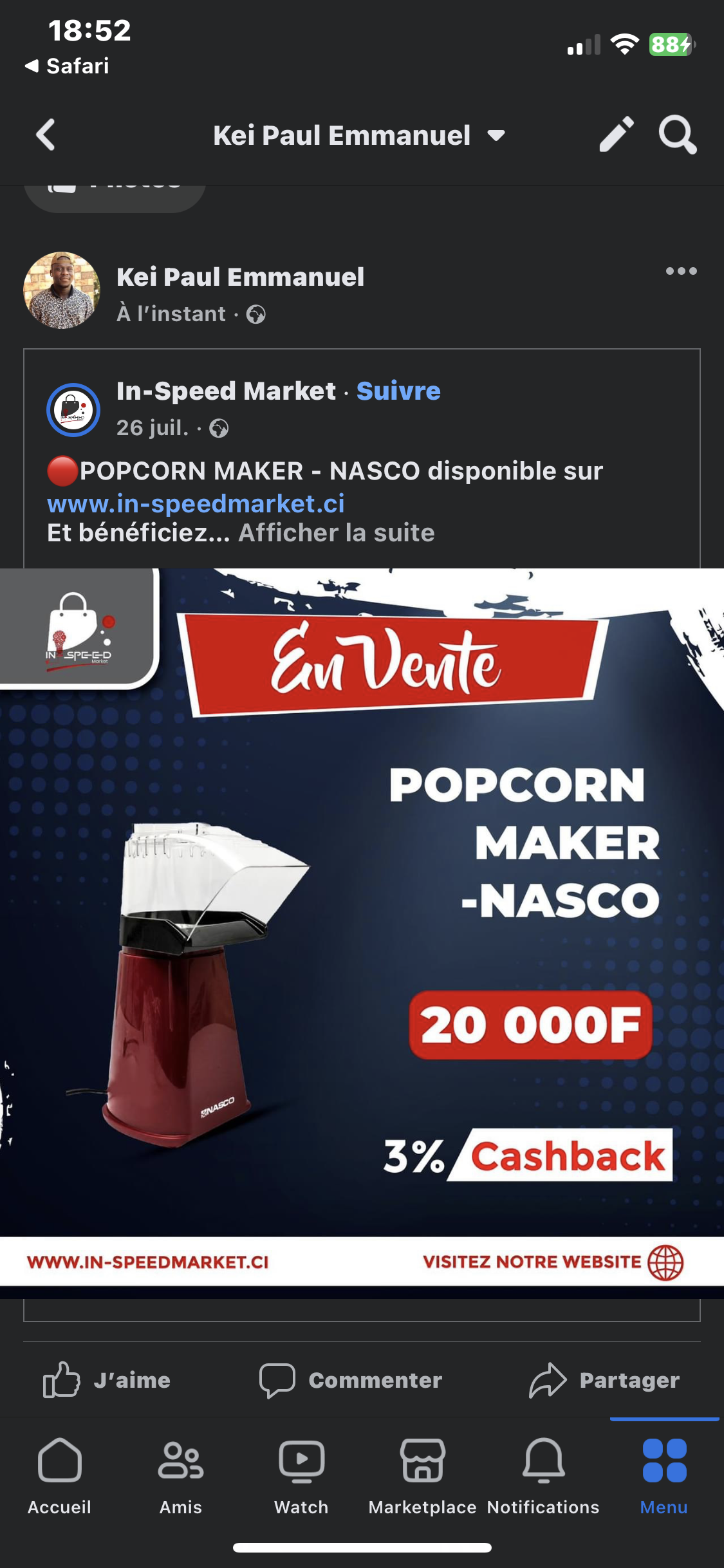Open the popcorn maker post image

pos(362,927)
